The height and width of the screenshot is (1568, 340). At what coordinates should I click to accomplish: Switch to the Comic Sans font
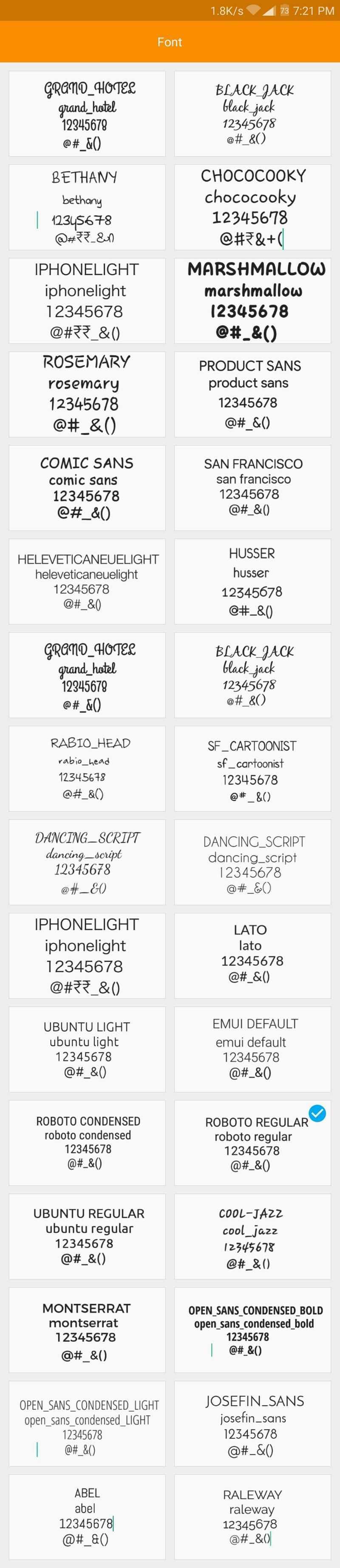87,487
